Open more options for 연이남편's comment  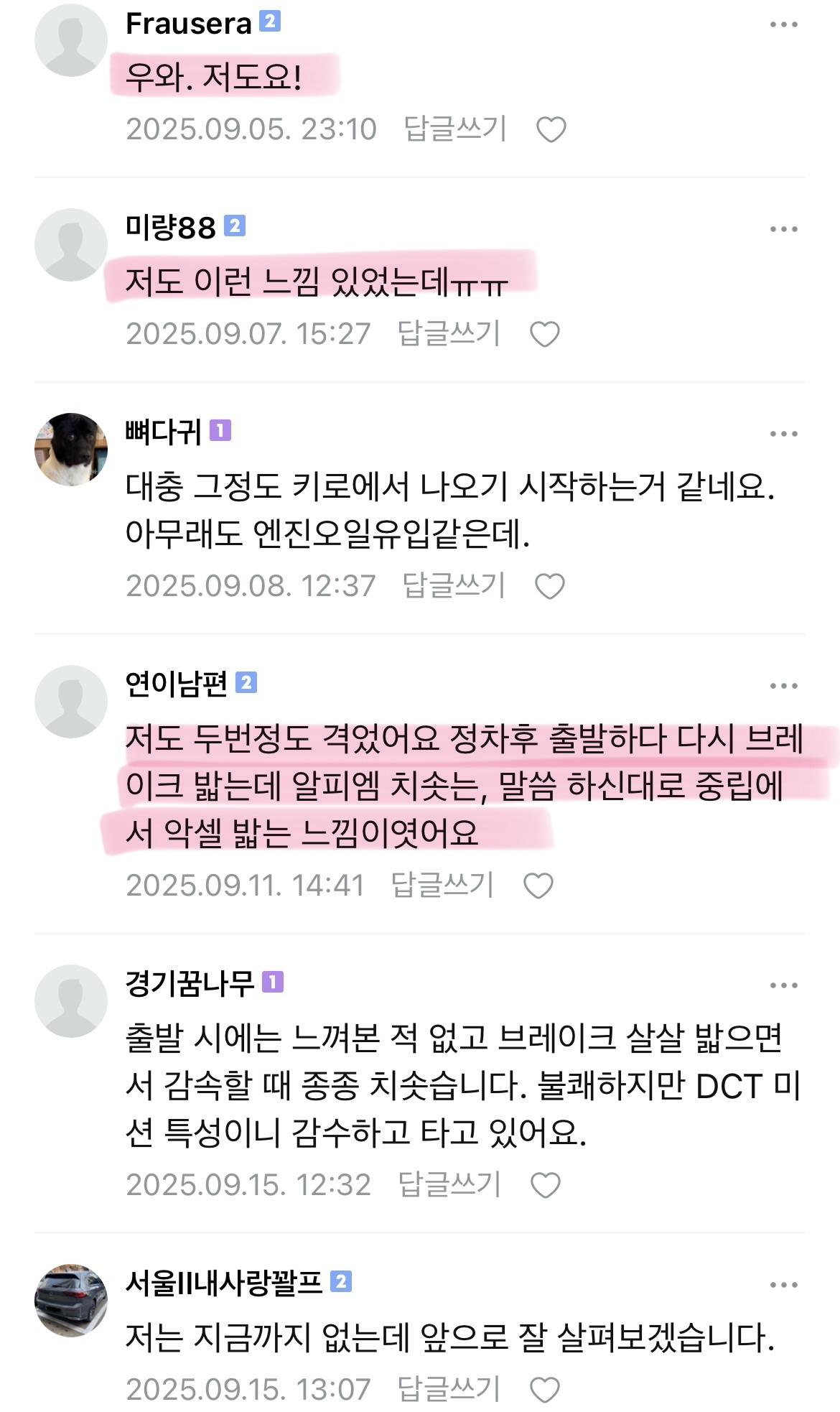coord(783,687)
